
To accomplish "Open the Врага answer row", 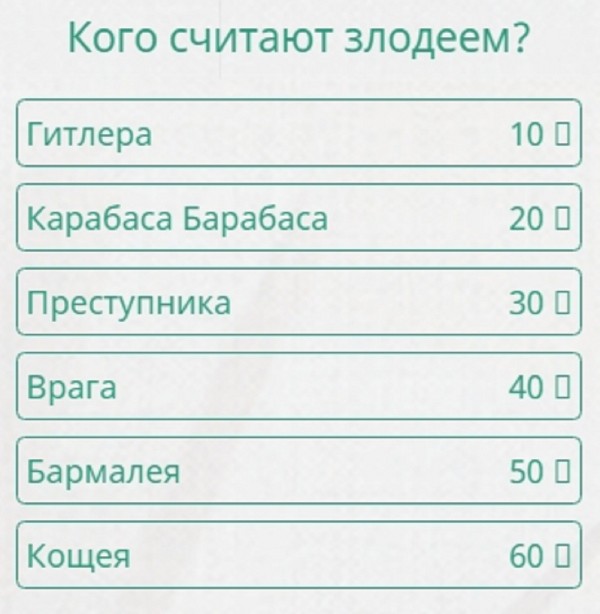I will tap(298, 386).
